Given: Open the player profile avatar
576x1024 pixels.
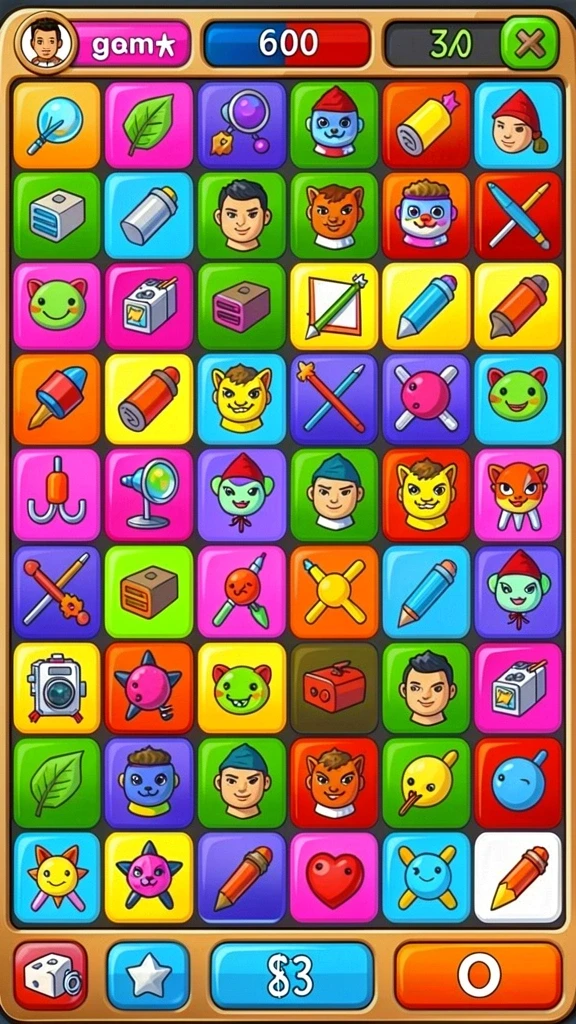Looking at the screenshot, I should 46,43.
